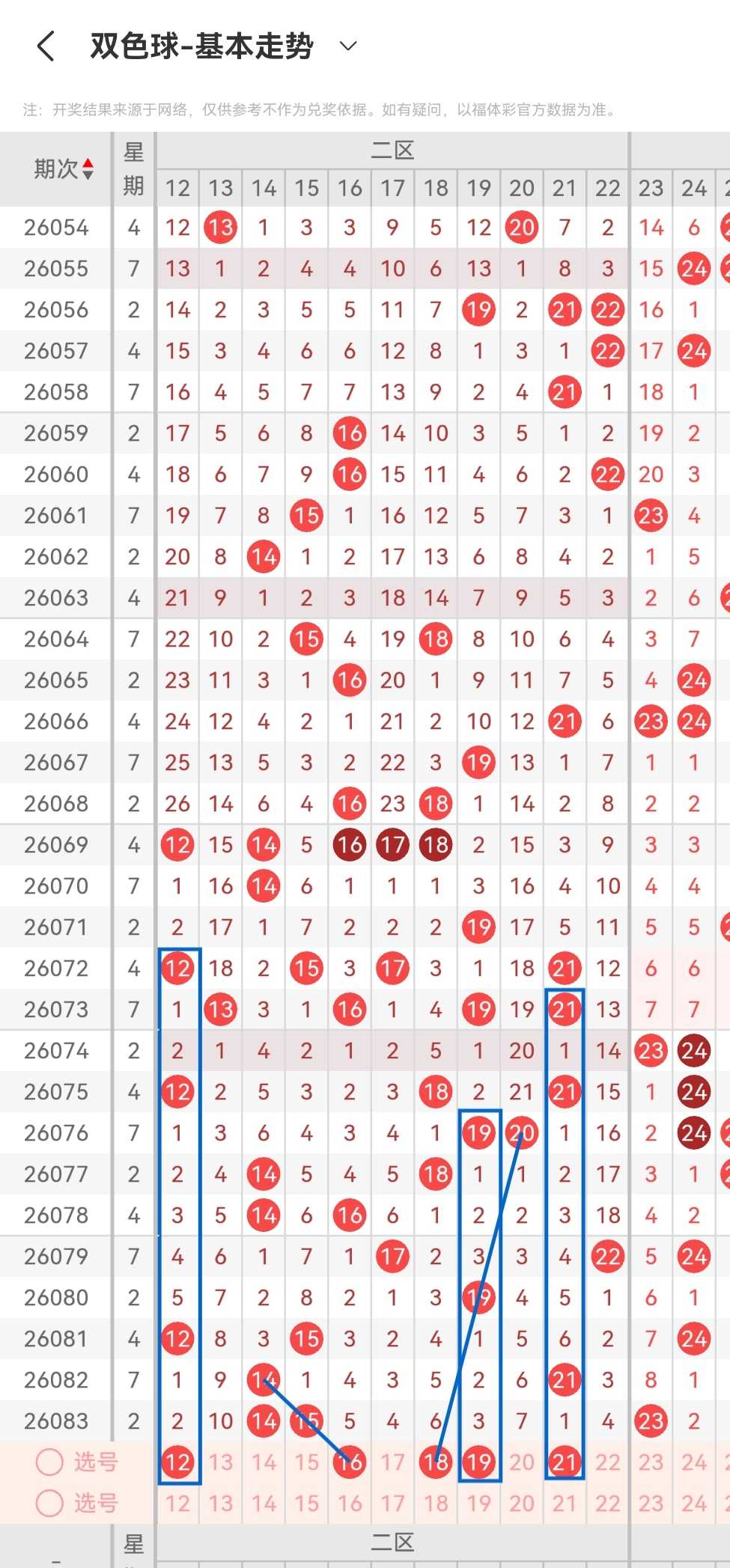Select the upper 选号 radio button
The image size is (730, 1568).
[49, 1462]
